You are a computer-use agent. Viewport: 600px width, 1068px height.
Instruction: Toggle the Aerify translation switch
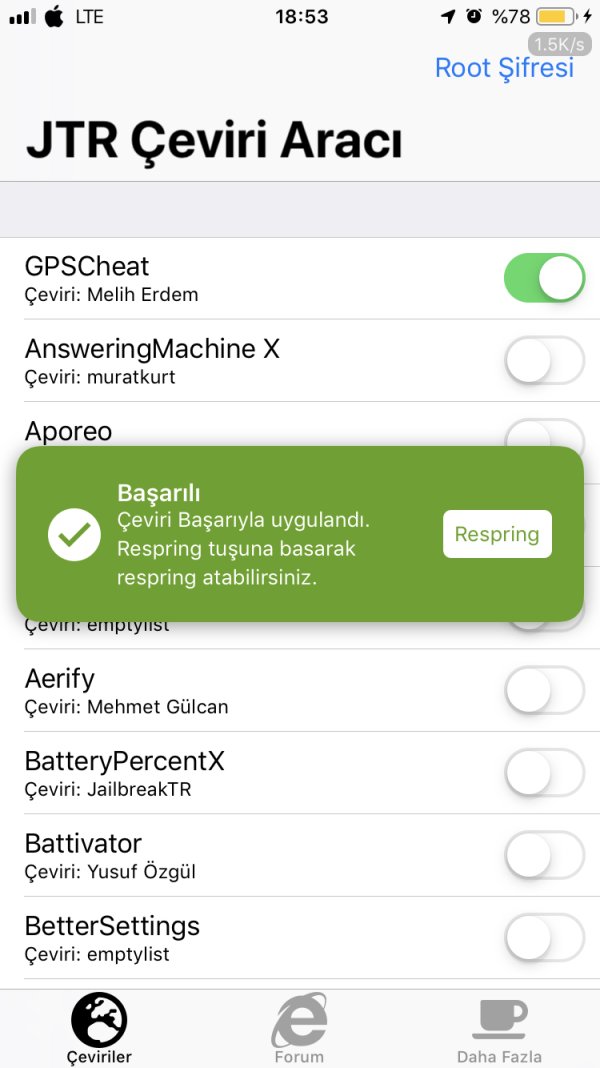click(543, 690)
